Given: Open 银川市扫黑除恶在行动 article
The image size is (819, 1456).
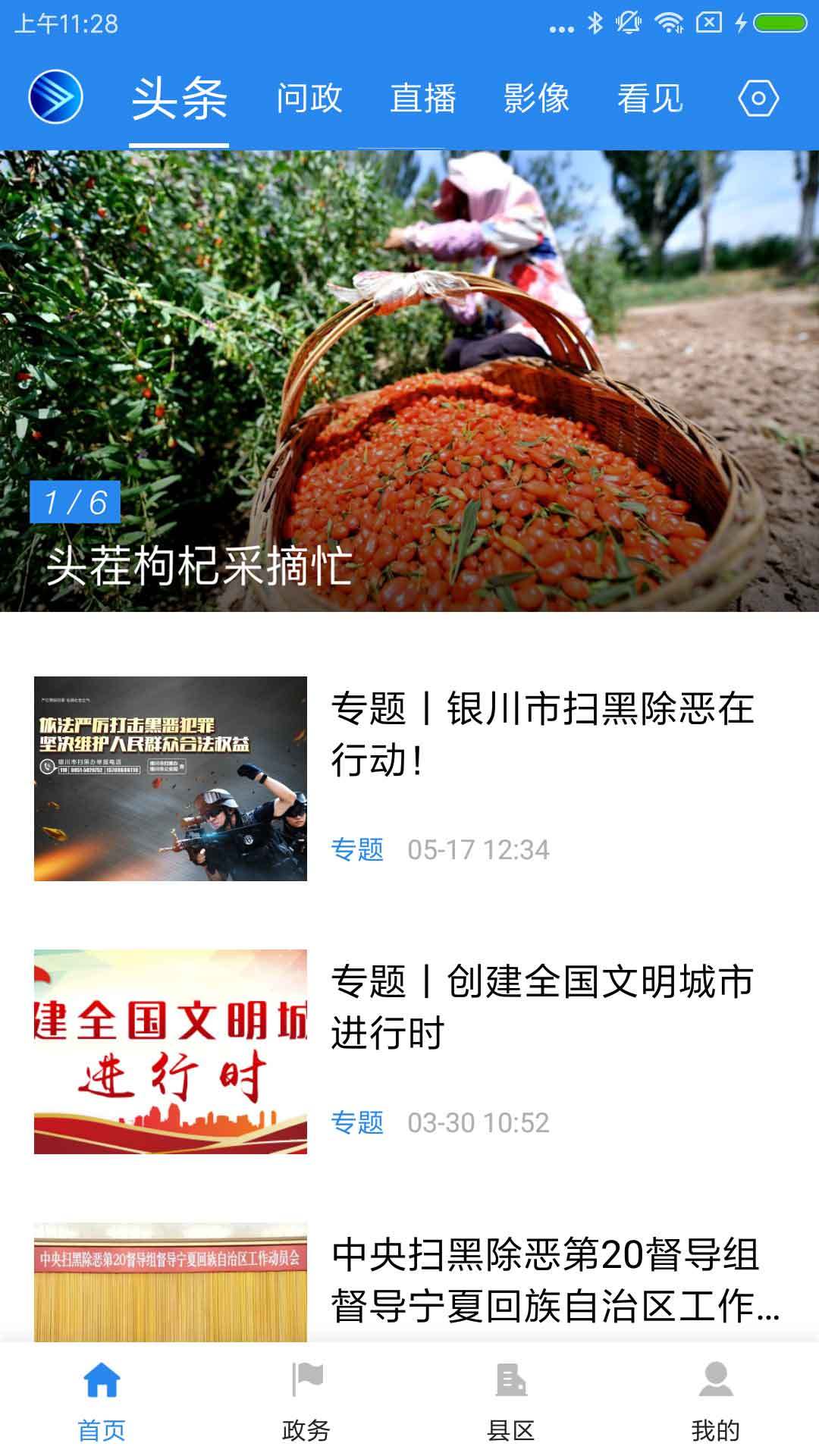Looking at the screenshot, I should point(409,779).
